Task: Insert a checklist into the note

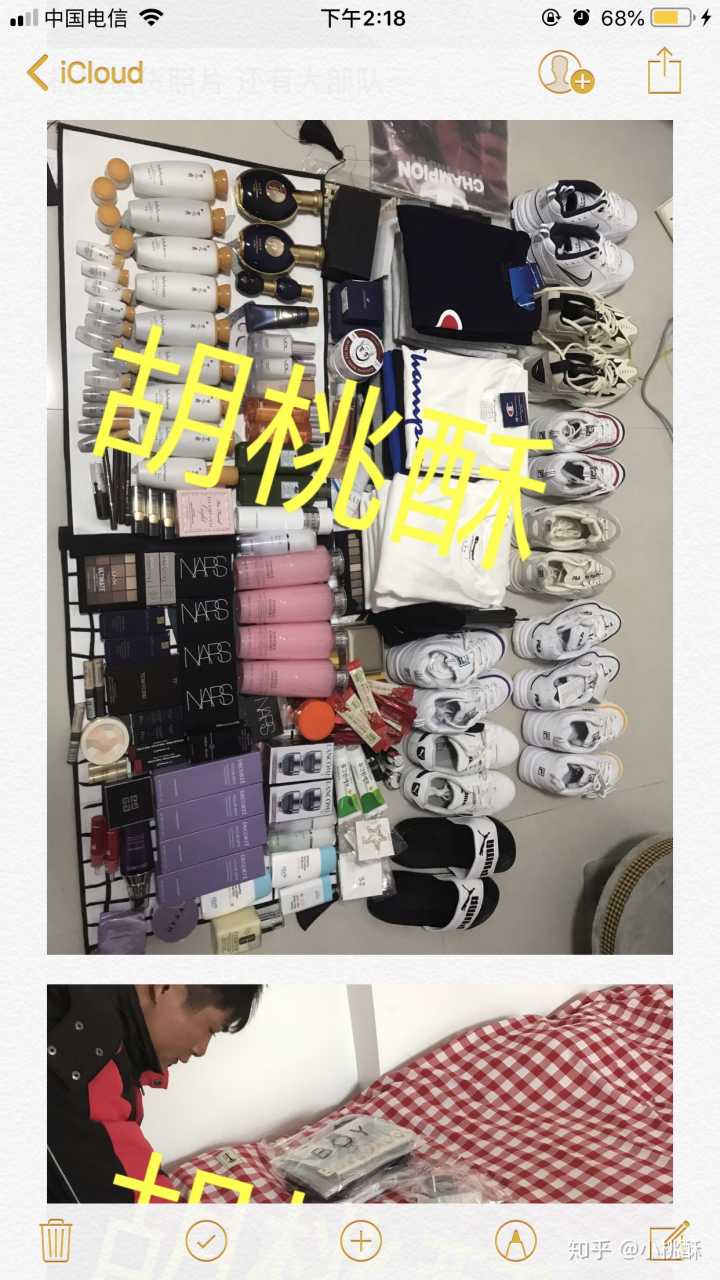Action: click(206, 1241)
